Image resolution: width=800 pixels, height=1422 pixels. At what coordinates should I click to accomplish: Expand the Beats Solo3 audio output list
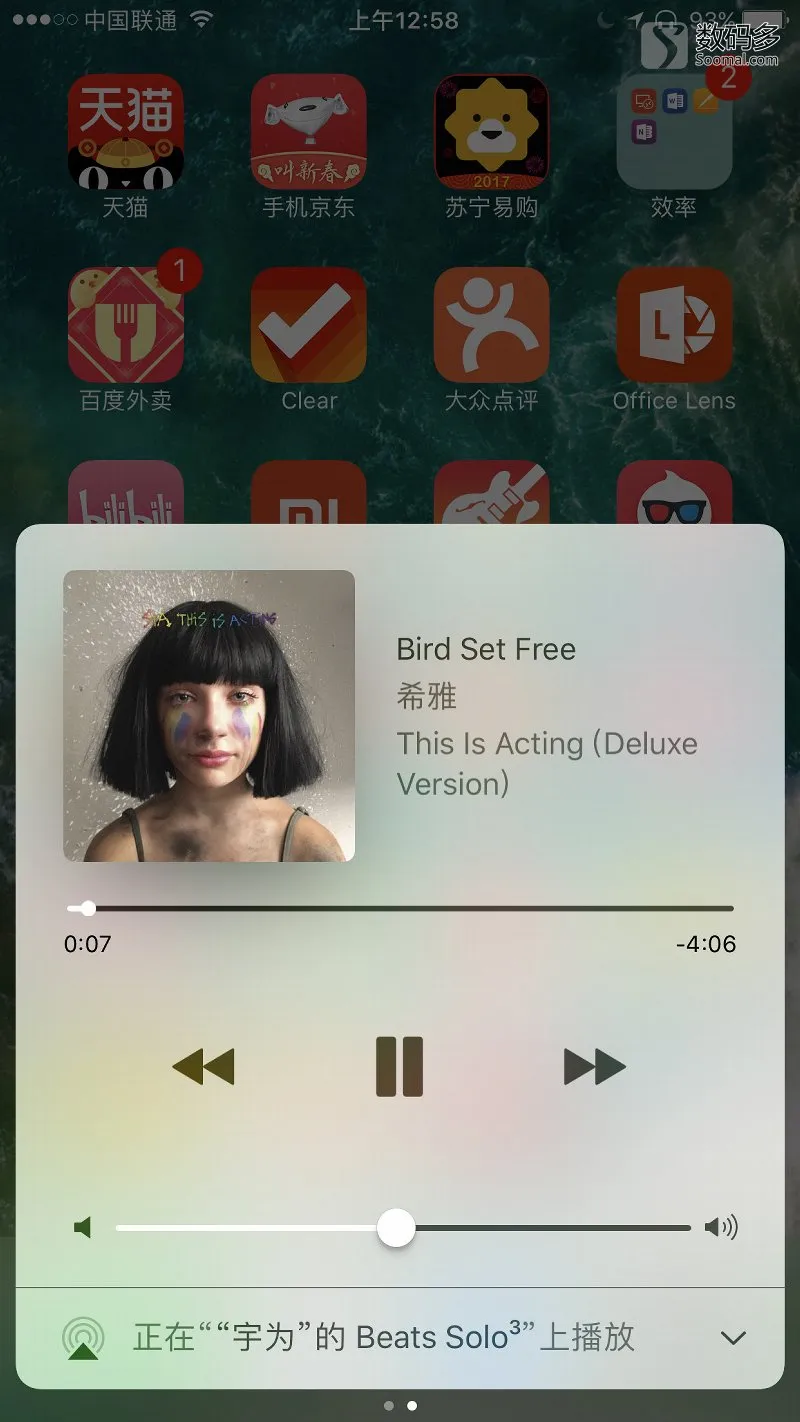(733, 1338)
